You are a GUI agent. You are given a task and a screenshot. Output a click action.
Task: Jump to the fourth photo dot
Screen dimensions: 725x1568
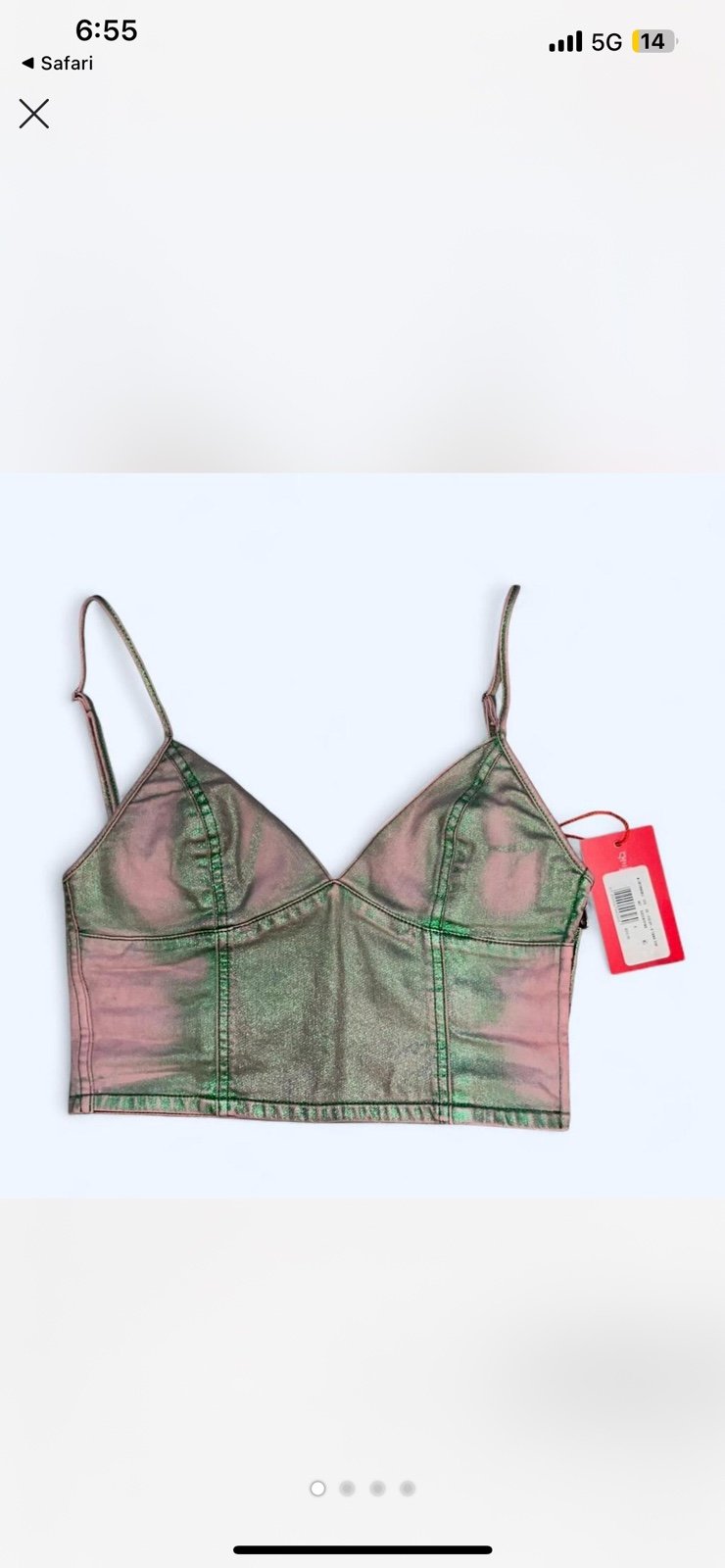click(408, 1489)
